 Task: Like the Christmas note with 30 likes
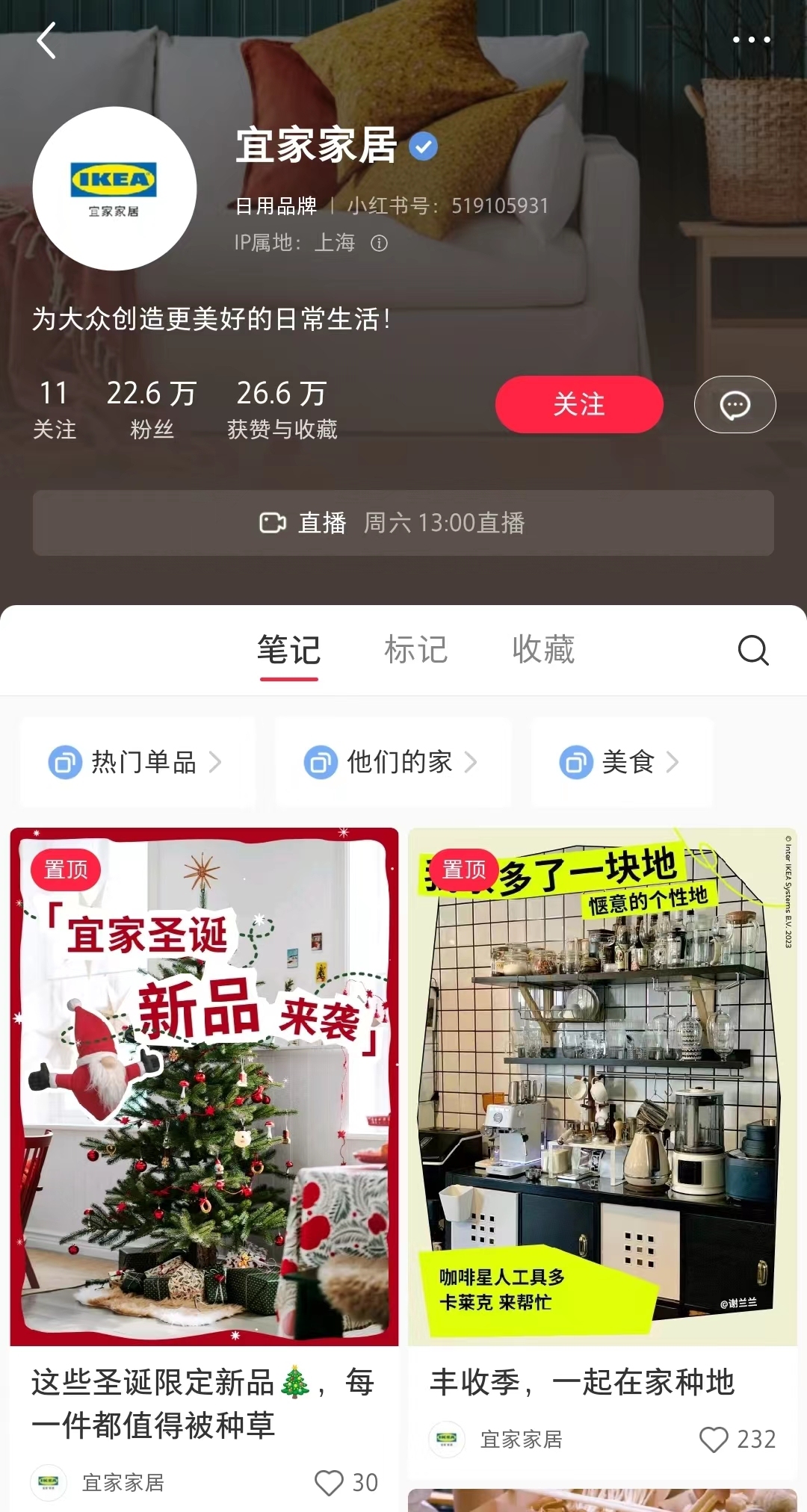point(330,1483)
